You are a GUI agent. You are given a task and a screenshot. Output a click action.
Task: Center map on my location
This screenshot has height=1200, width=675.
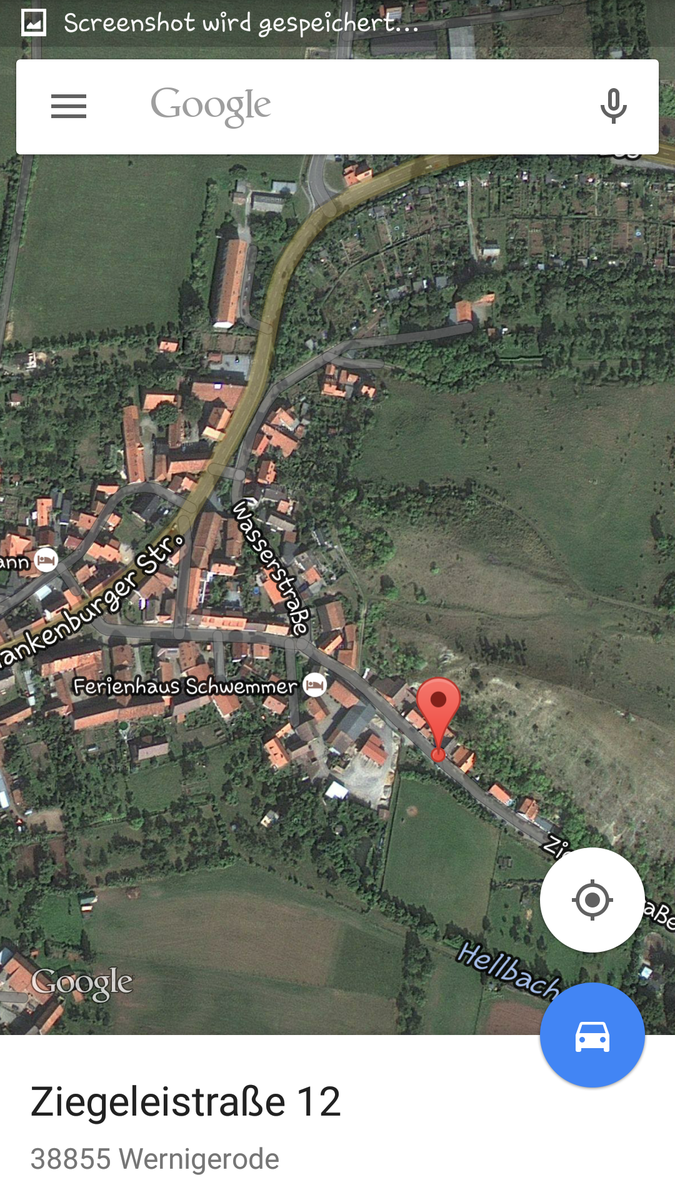click(x=592, y=900)
